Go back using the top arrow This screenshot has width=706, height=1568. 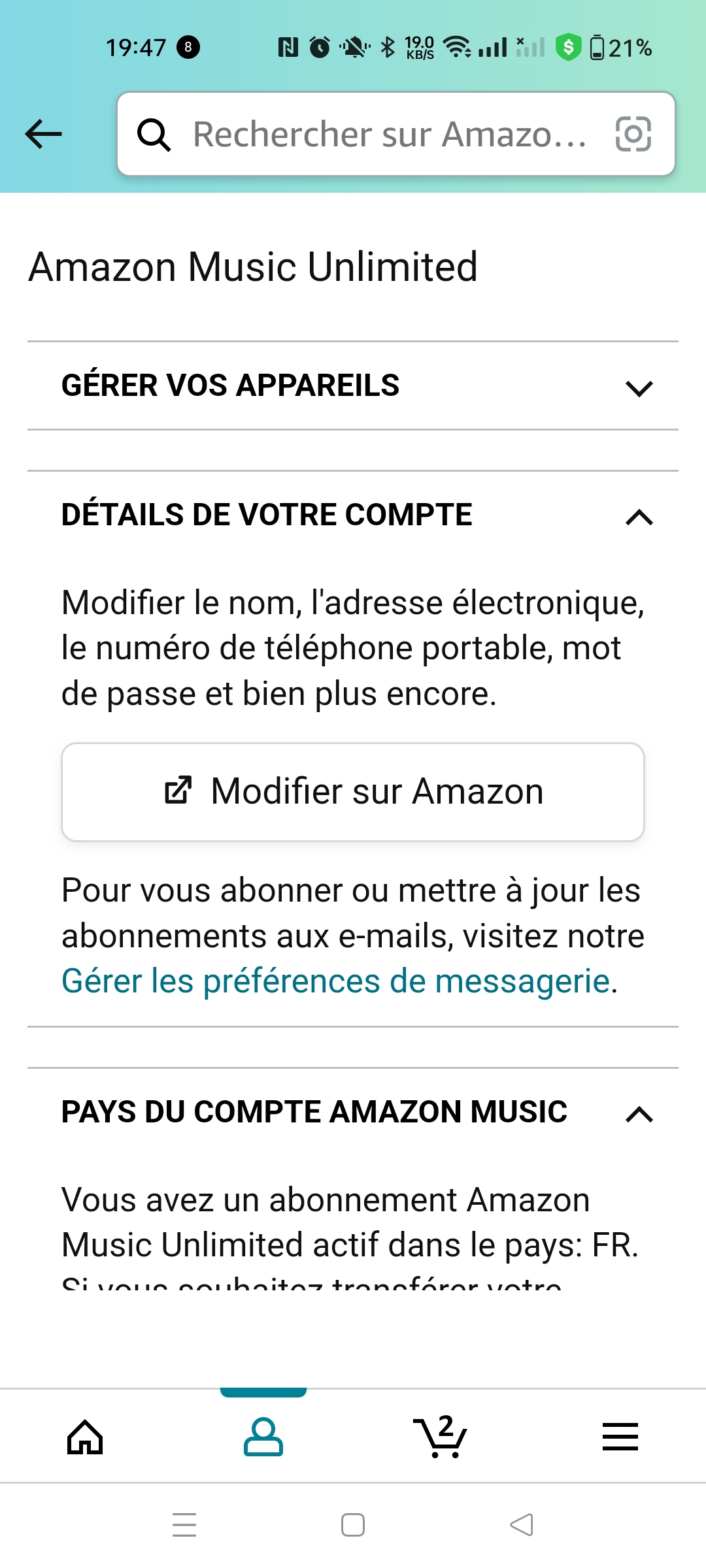pyautogui.click(x=43, y=135)
